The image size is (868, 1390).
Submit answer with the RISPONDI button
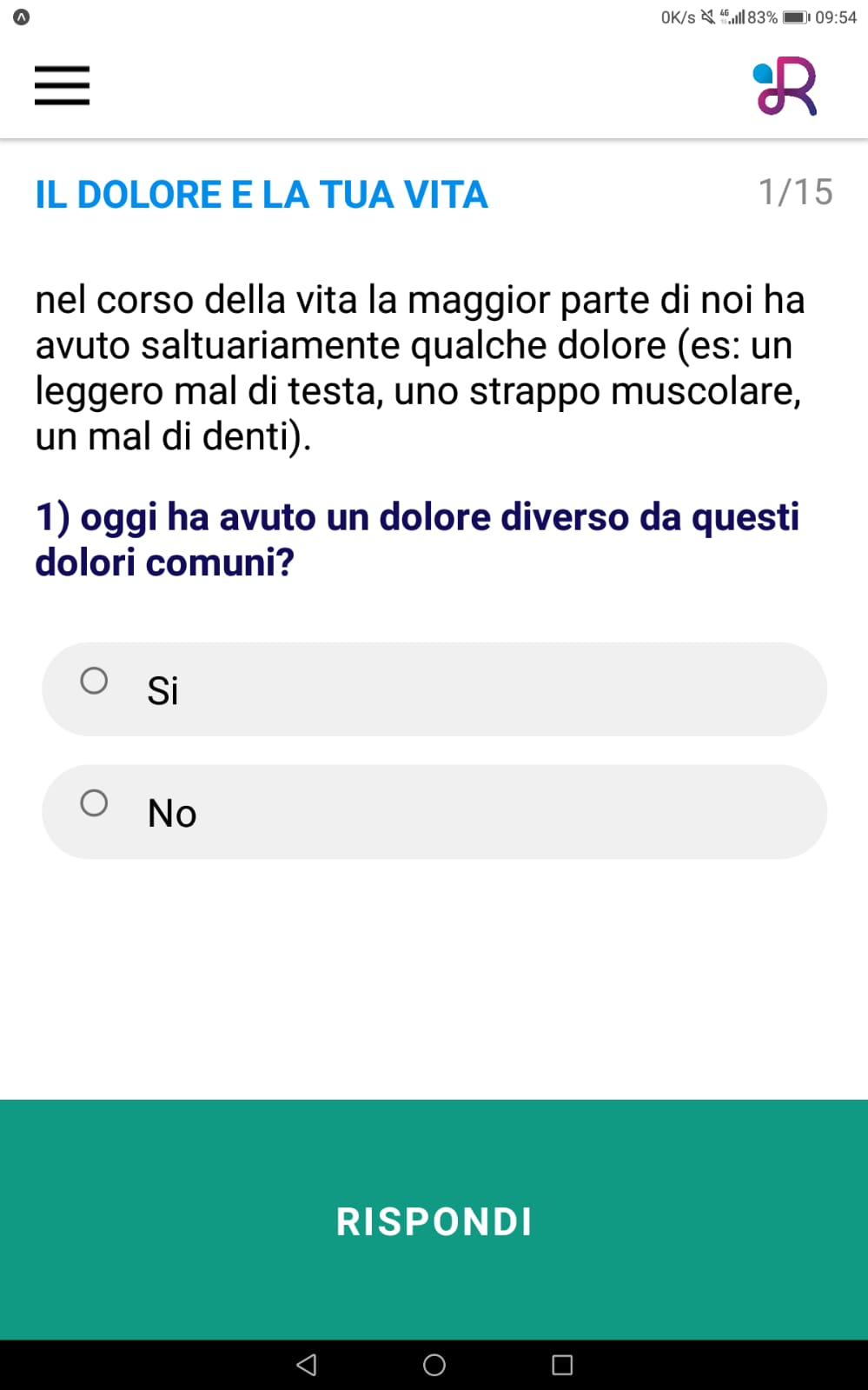point(434,1220)
